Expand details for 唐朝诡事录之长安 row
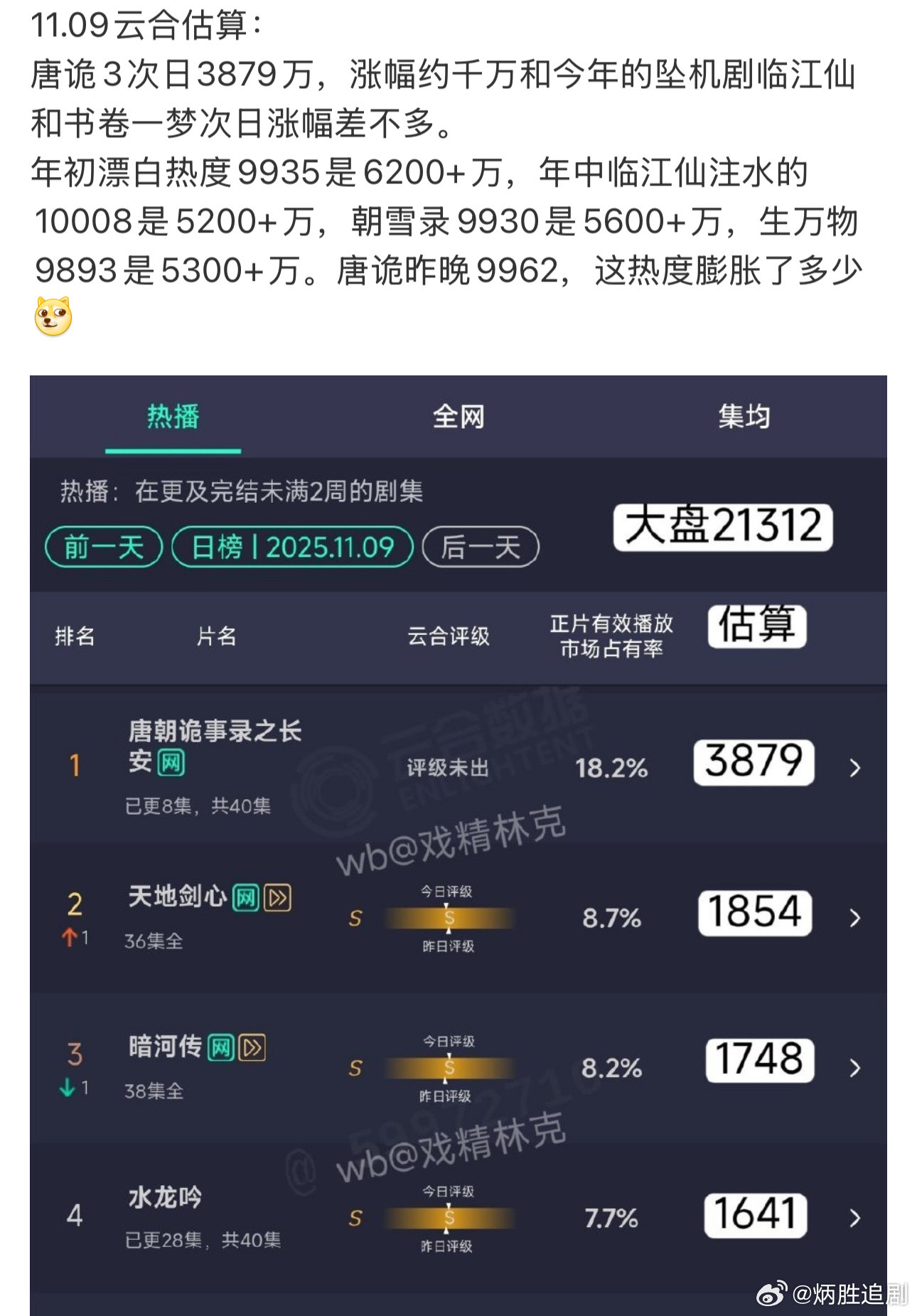The height and width of the screenshot is (1316, 917). 855,769
